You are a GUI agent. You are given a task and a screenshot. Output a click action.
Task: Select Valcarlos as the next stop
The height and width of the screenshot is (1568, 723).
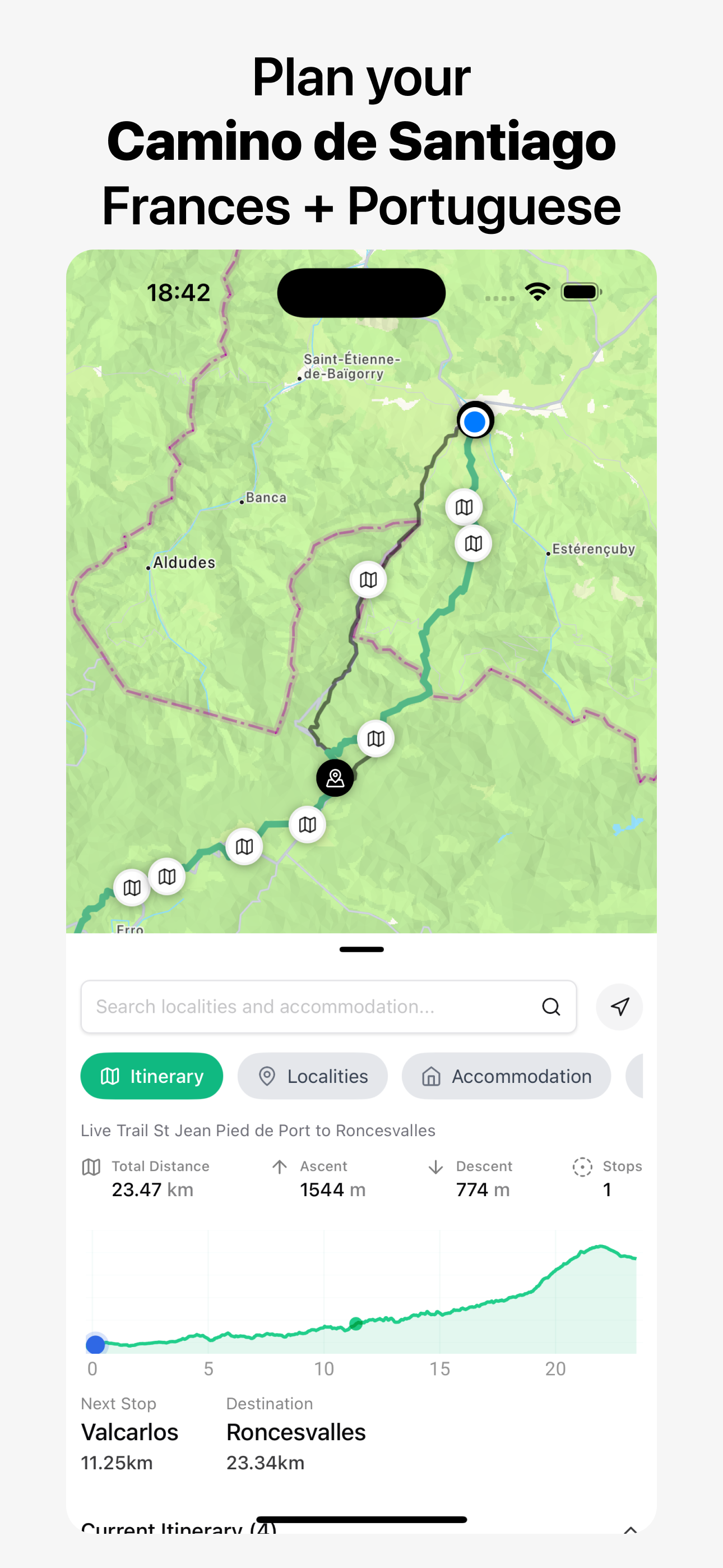coord(129,1432)
